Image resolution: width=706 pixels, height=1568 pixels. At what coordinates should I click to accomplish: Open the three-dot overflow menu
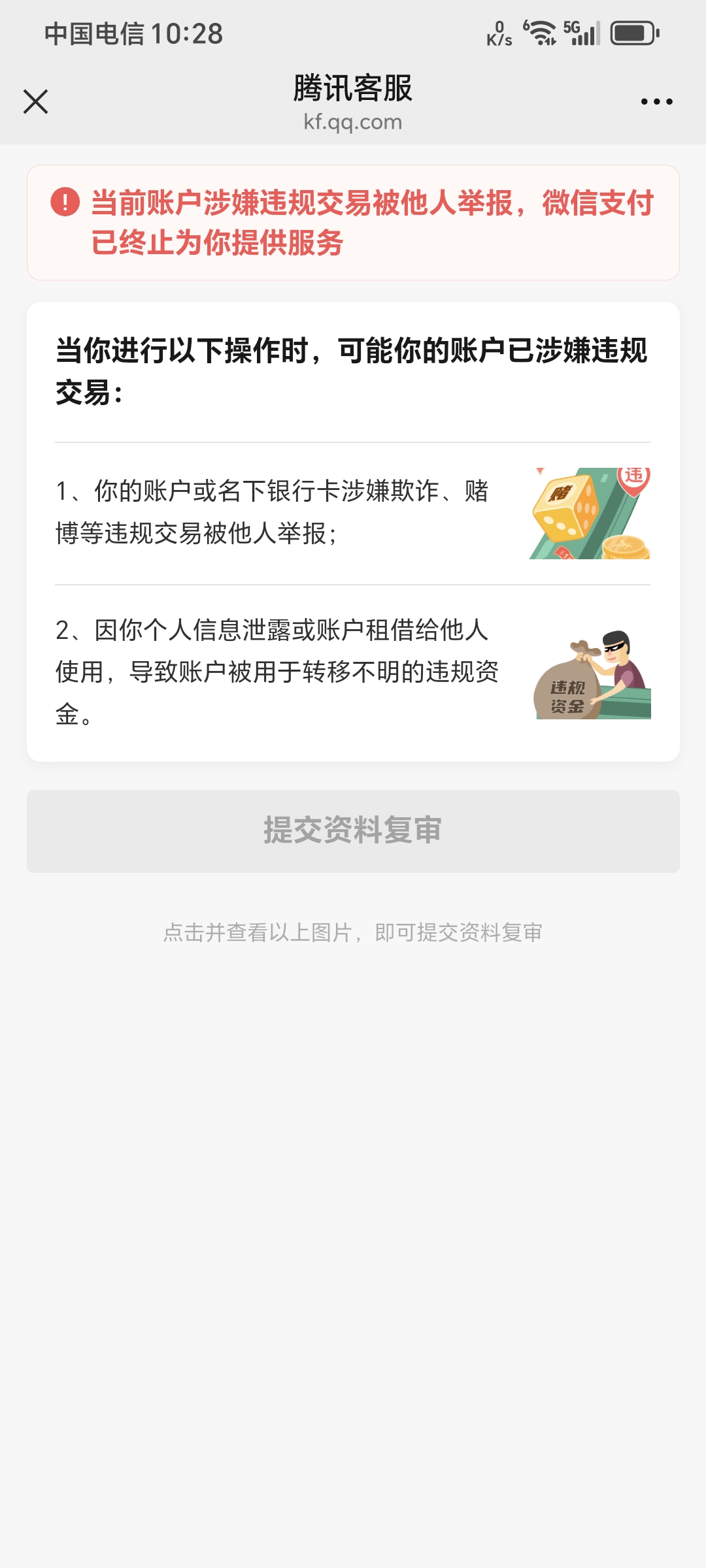tap(656, 102)
